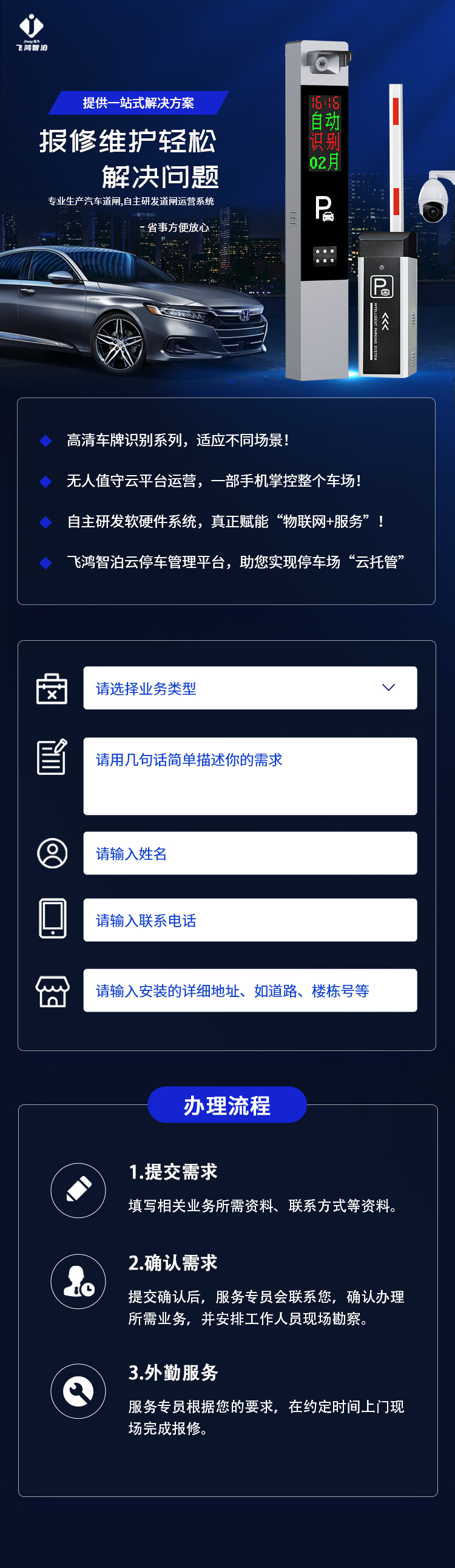Focus the 请输入姓名 field

[x=250, y=853]
